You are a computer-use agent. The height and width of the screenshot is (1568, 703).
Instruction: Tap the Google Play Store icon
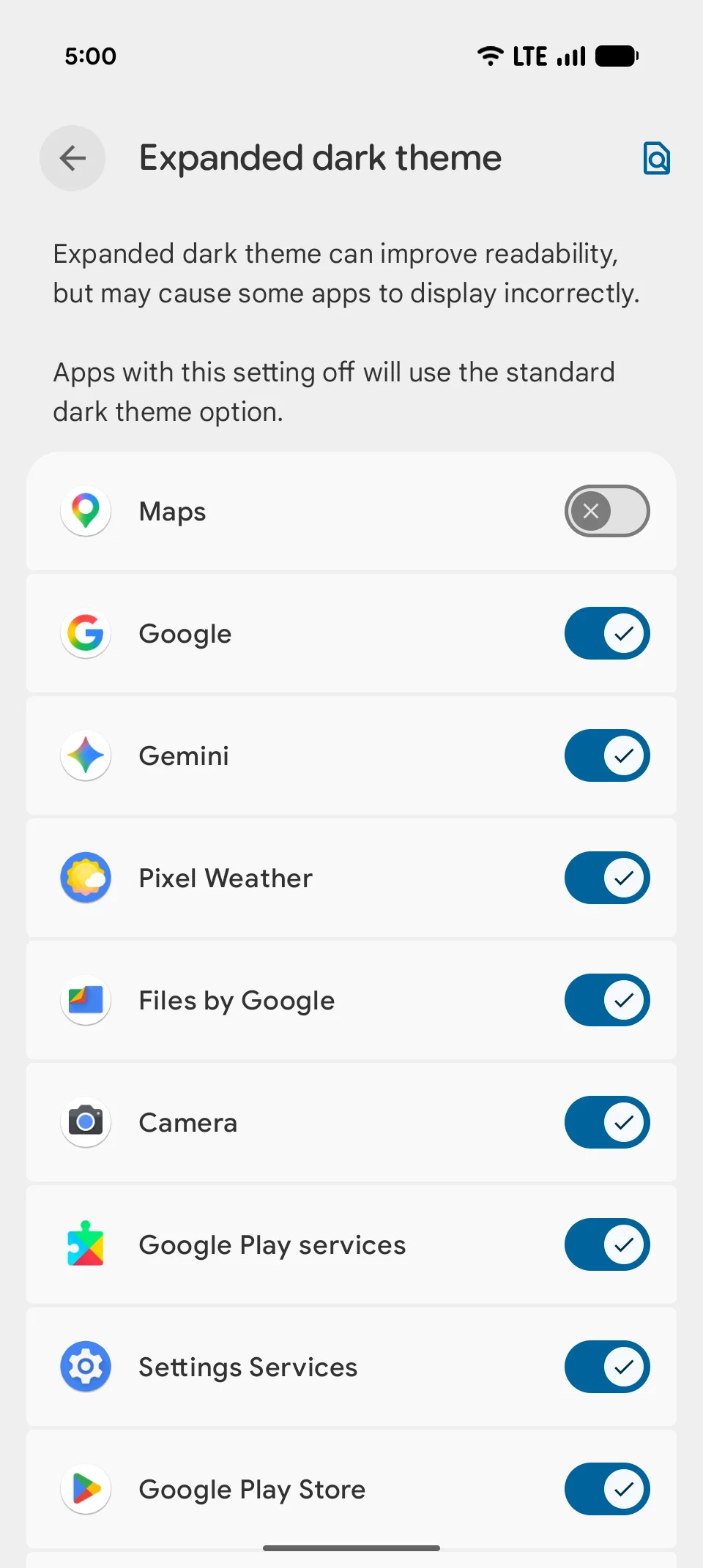point(86,1489)
